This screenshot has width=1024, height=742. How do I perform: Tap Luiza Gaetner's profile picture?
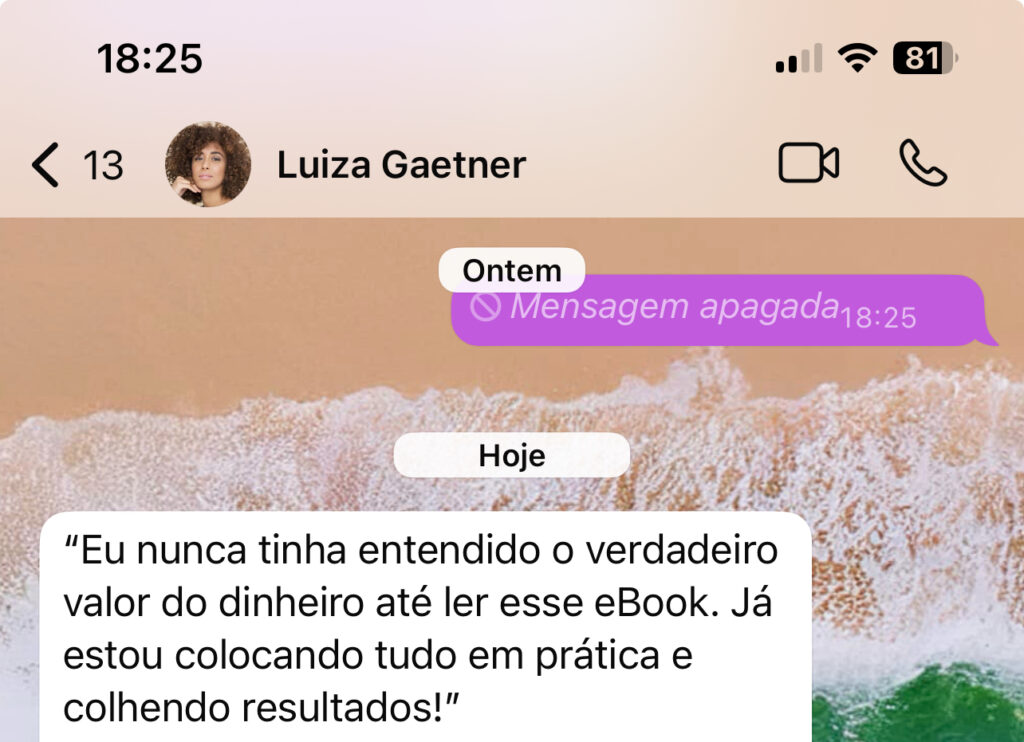coord(208,164)
